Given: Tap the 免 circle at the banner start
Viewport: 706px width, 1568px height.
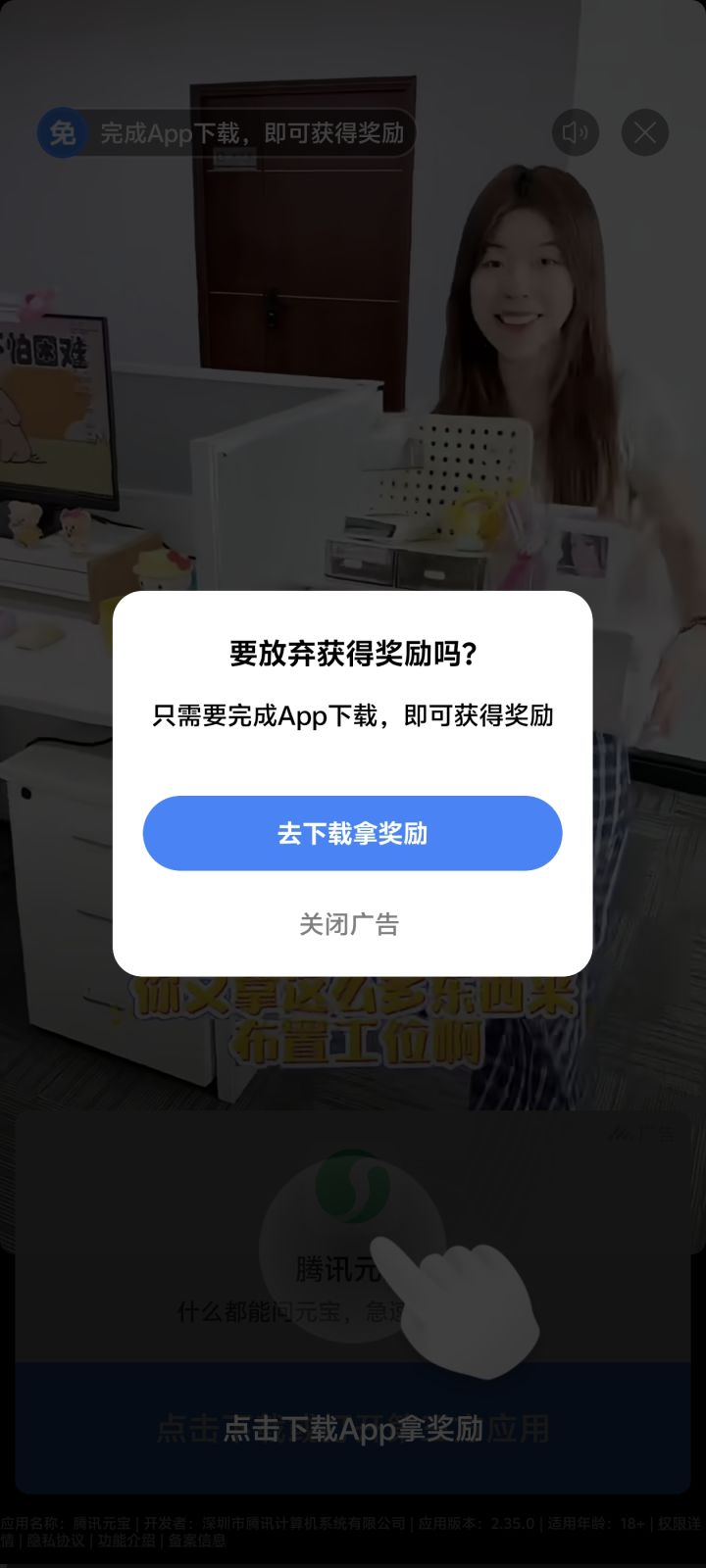Looking at the screenshot, I should tap(61, 133).
